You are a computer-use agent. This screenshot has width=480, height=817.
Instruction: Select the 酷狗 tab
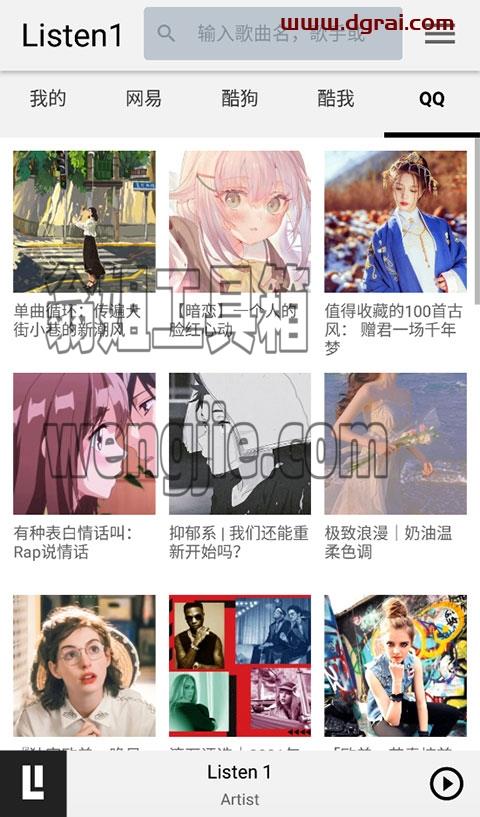click(x=240, y=98)
